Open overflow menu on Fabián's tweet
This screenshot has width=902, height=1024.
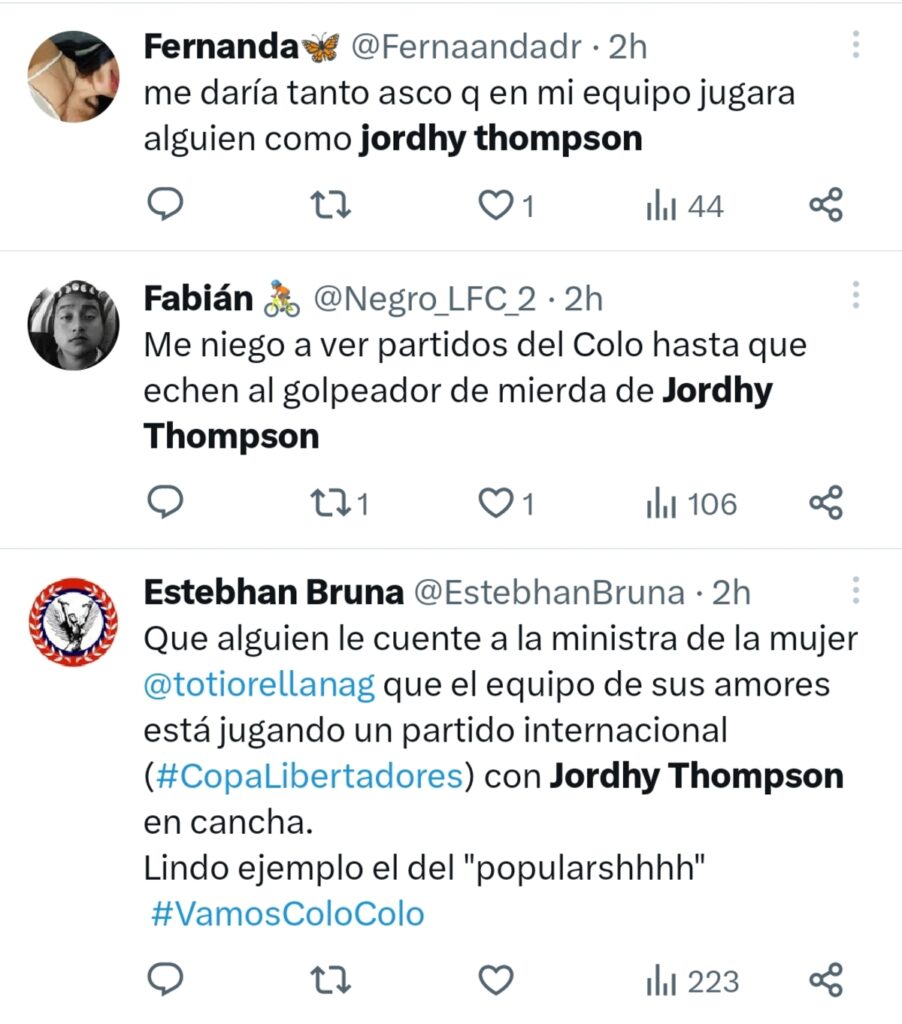click(856, 294)
